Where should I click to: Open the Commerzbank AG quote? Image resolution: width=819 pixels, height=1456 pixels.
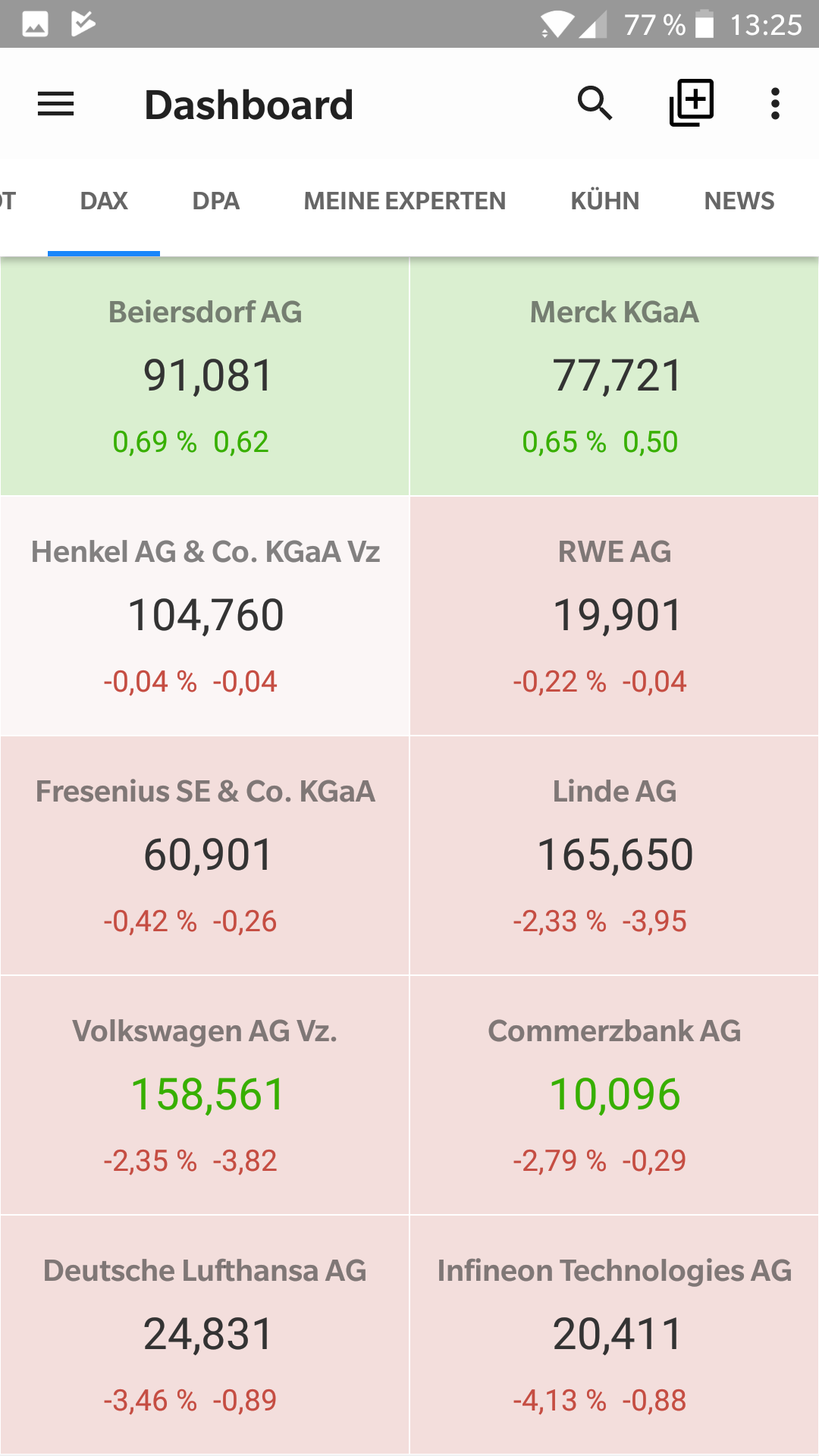(x=614, y=1095)
